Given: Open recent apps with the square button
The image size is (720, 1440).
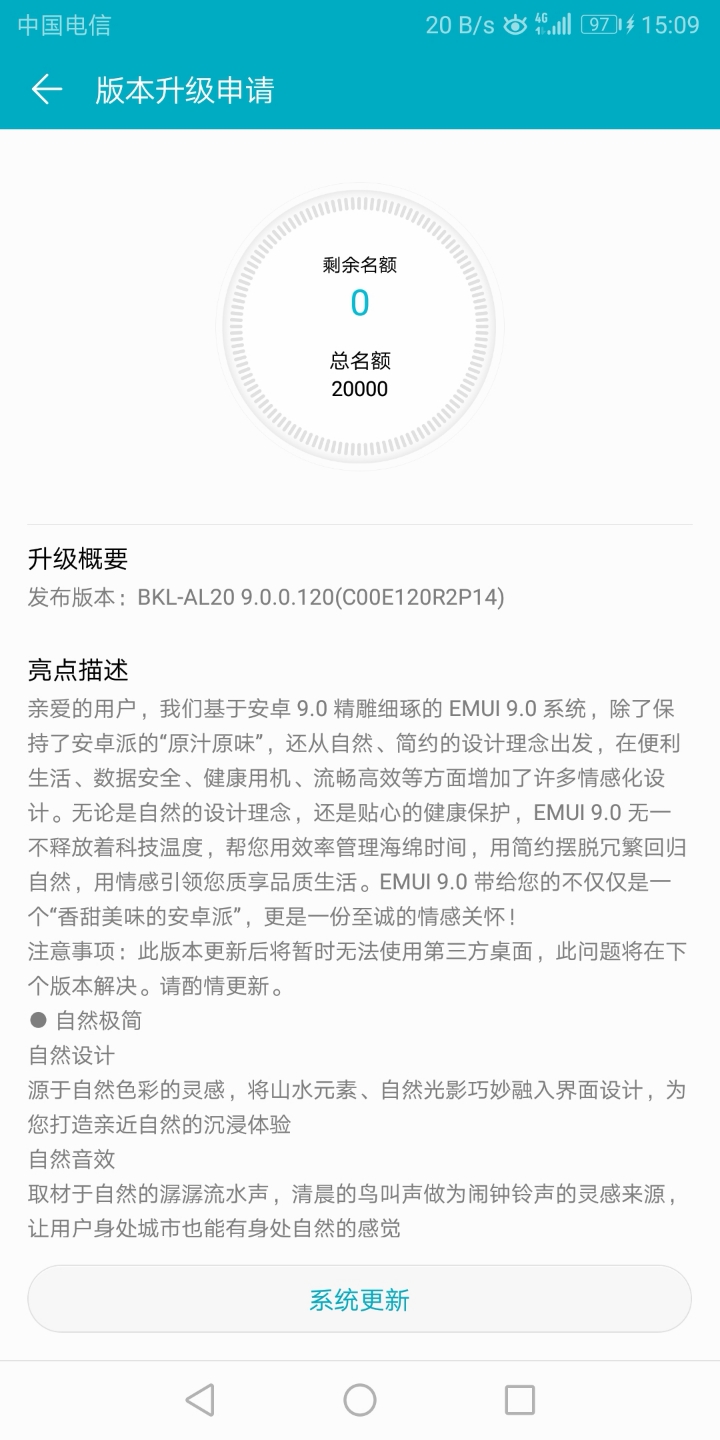Looking at the screenshot, I should click(x=520, y=1400).
